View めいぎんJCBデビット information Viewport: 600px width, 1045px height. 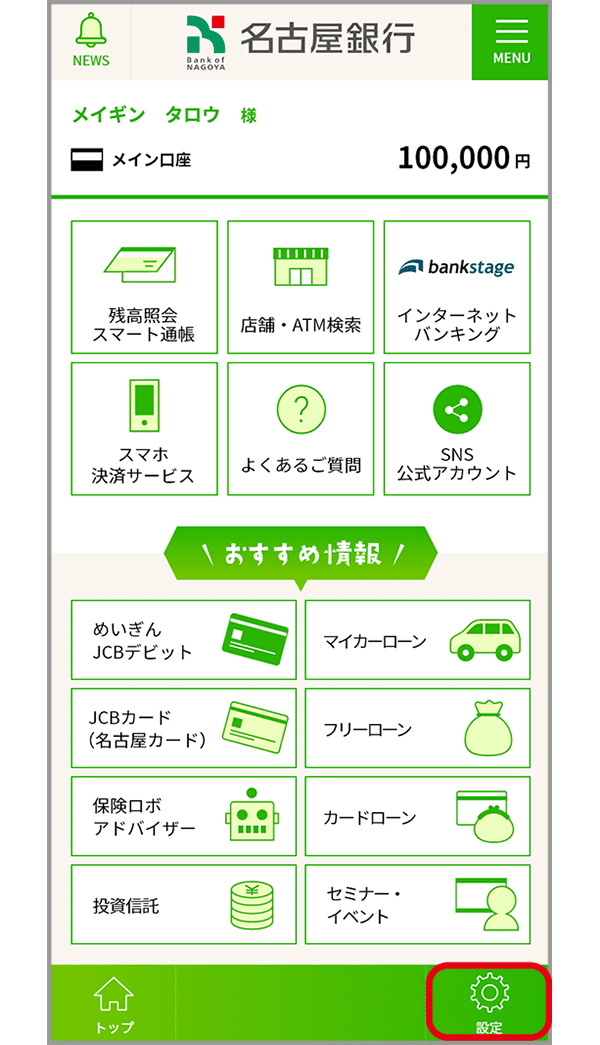point(184,640)
